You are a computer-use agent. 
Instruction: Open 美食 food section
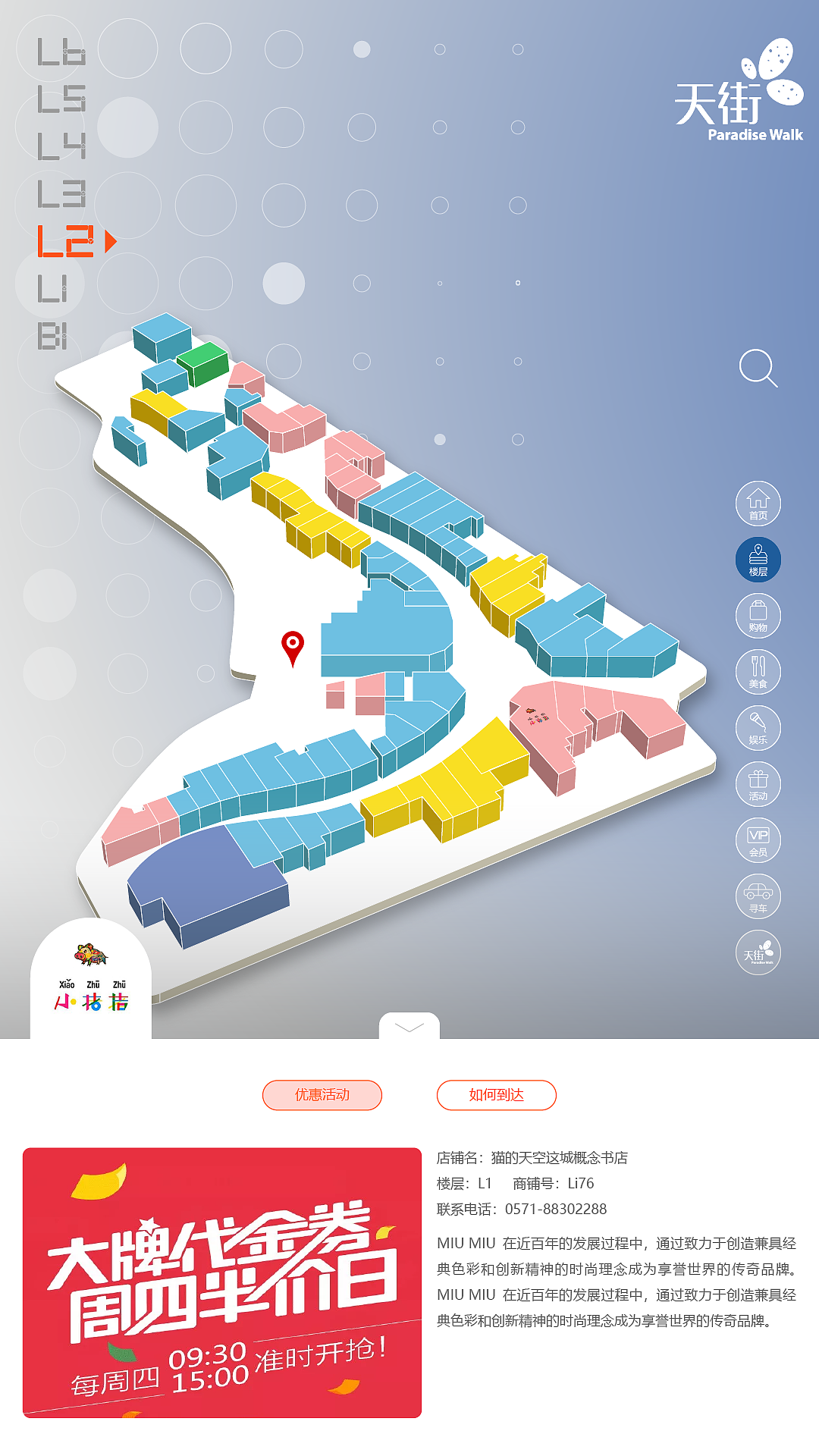pyautogui.click(x=758, y=672)
